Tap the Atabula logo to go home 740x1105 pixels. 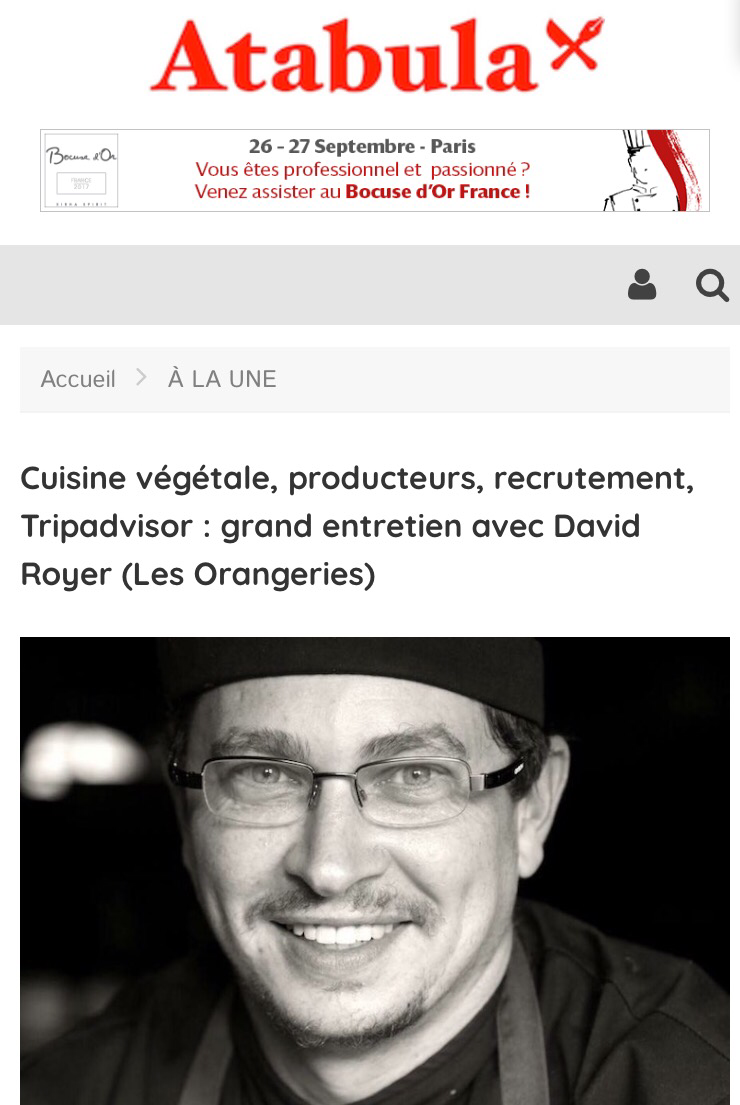click(x=377, y=56)
